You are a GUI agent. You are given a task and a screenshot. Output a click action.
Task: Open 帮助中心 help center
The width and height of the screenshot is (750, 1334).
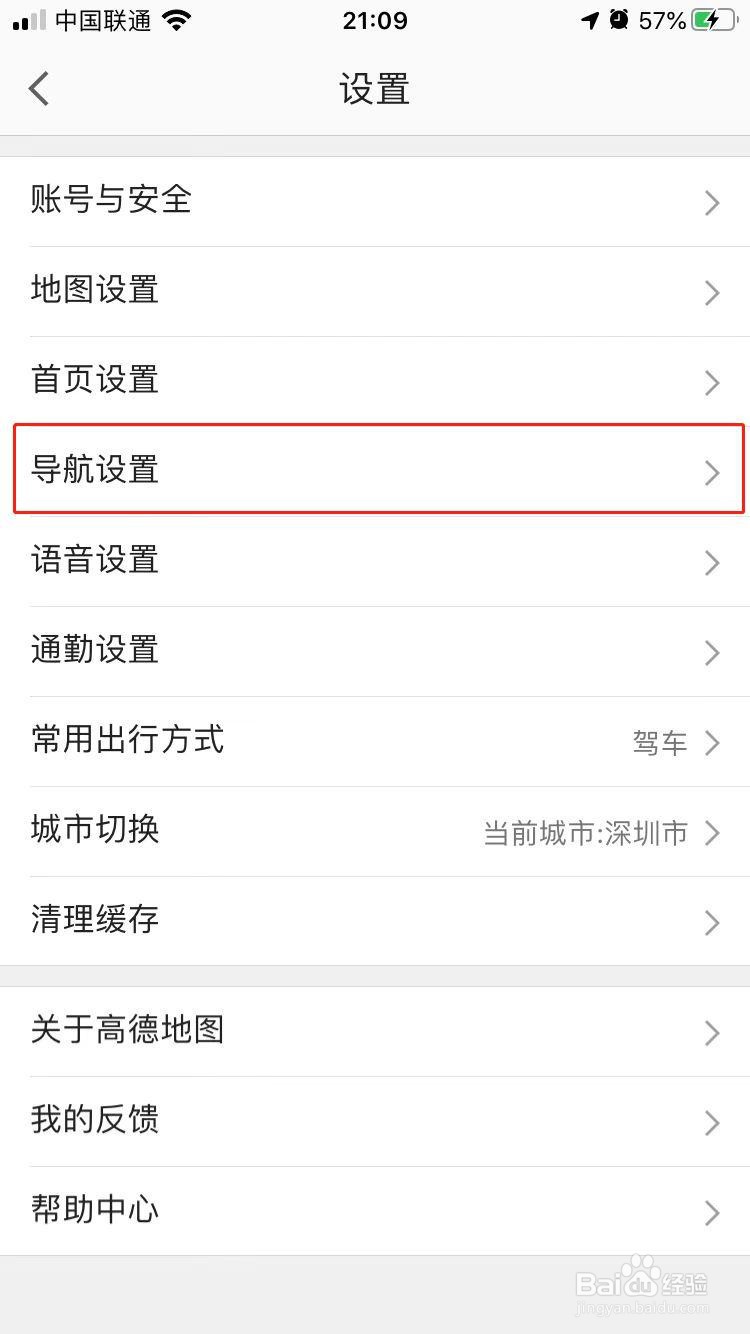pos(375,1210)
